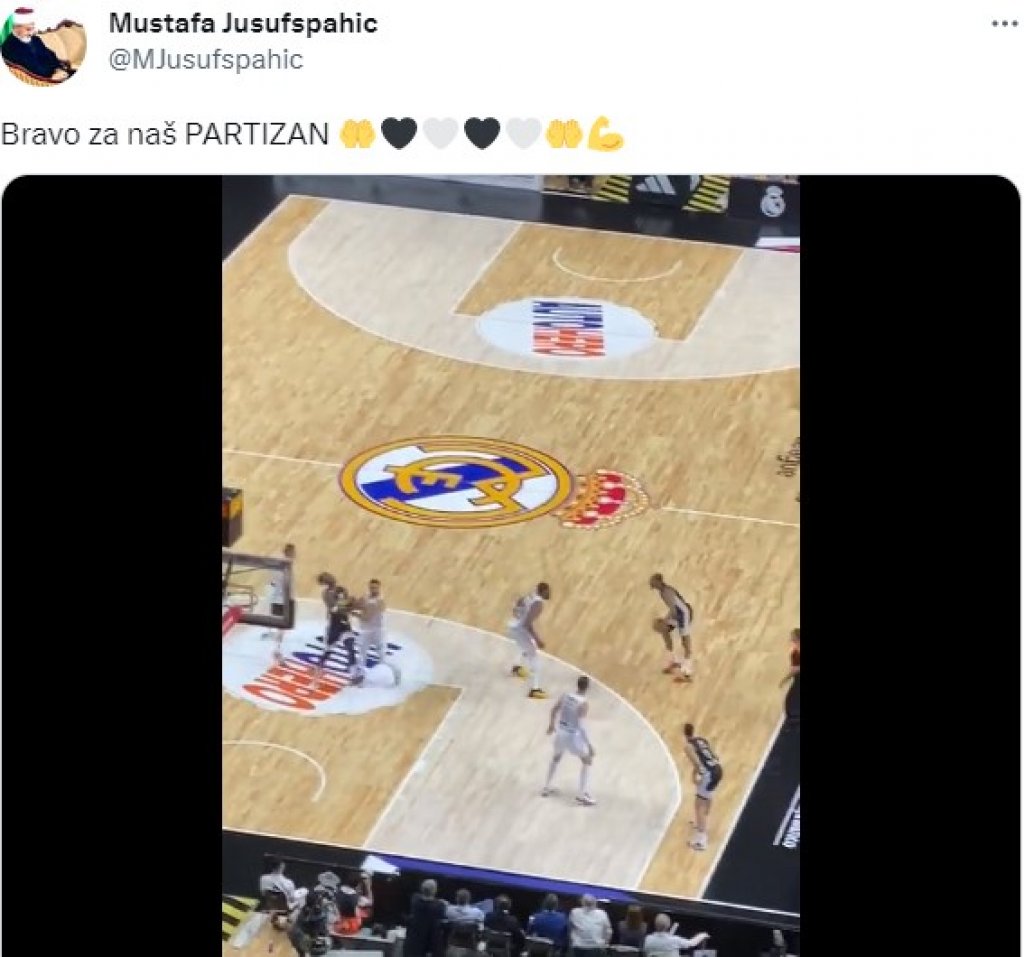Open the @MJusufspahic handle link

click(205, 59)
